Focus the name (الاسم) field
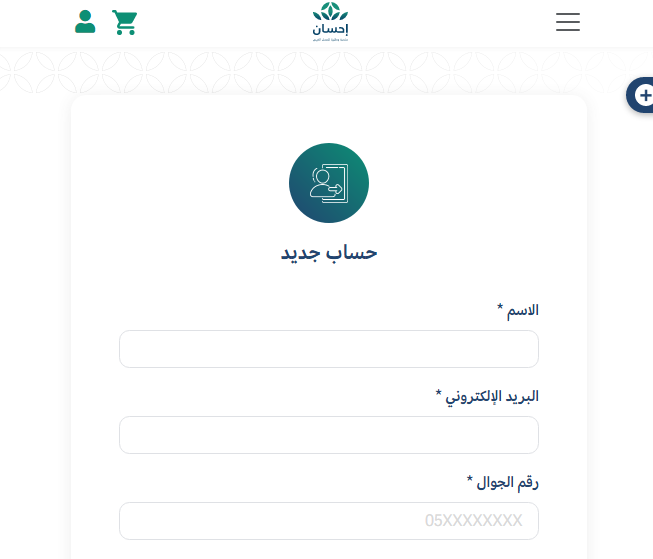653x559 pixels. click(x=328, y=349)
